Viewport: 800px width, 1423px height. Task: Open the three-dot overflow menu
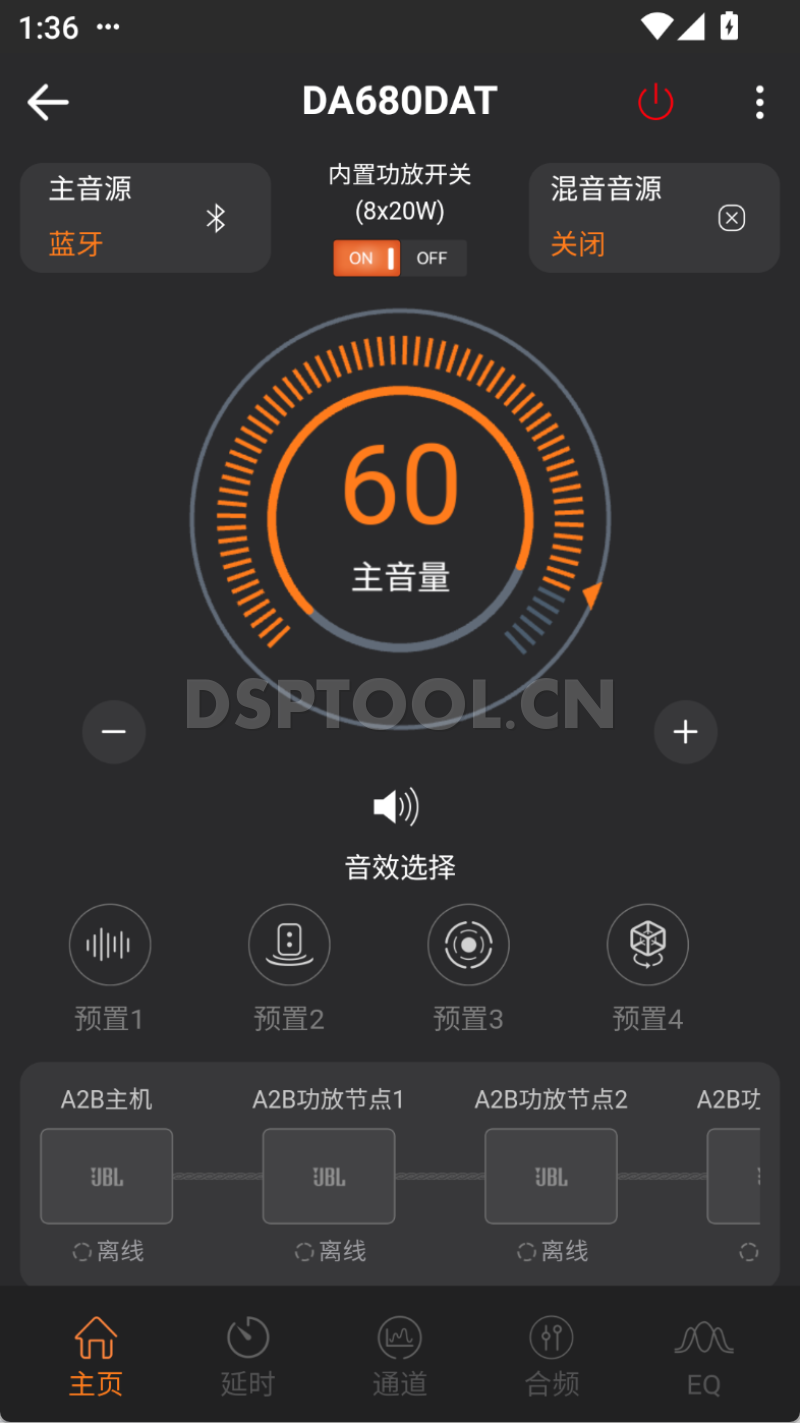point(760,101)
